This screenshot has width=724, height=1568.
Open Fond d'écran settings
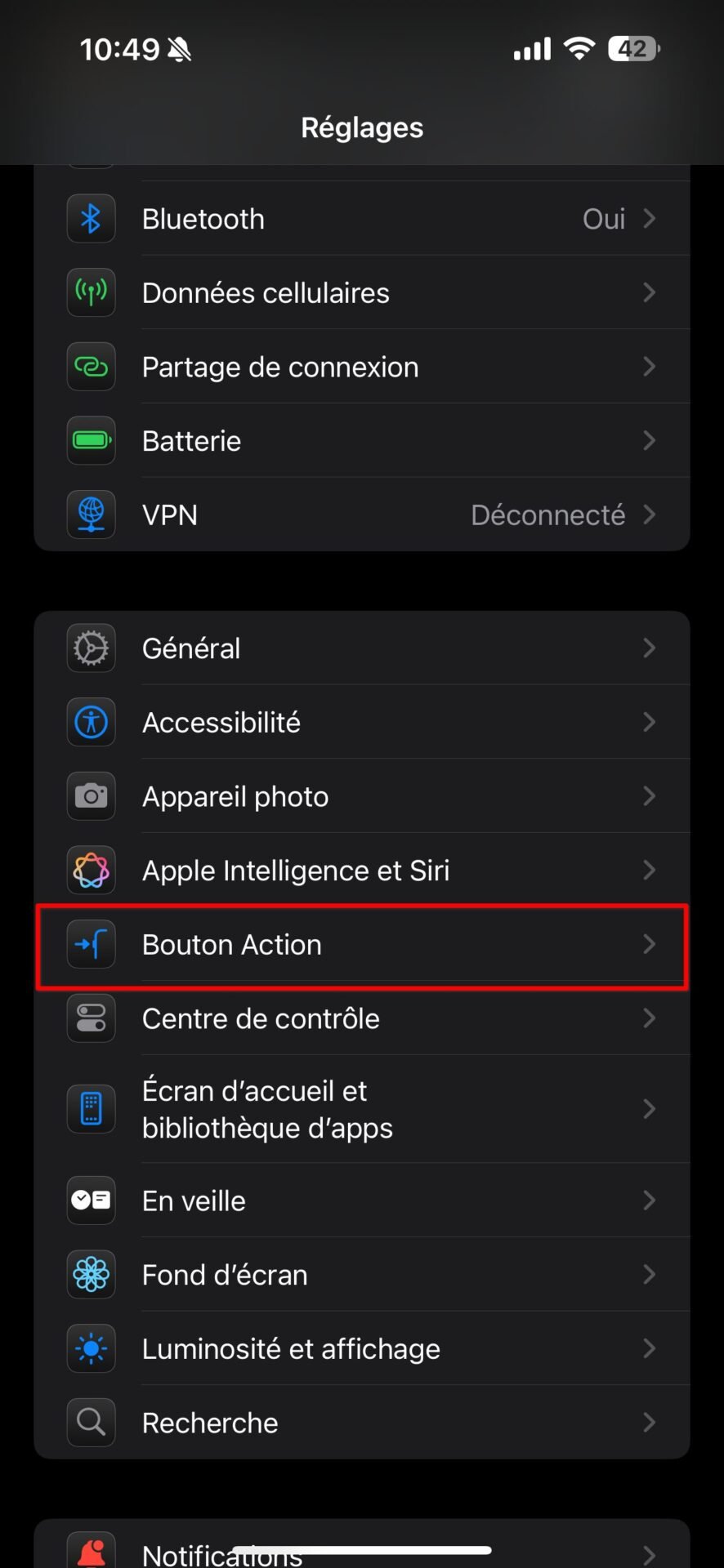point(362,1274)
